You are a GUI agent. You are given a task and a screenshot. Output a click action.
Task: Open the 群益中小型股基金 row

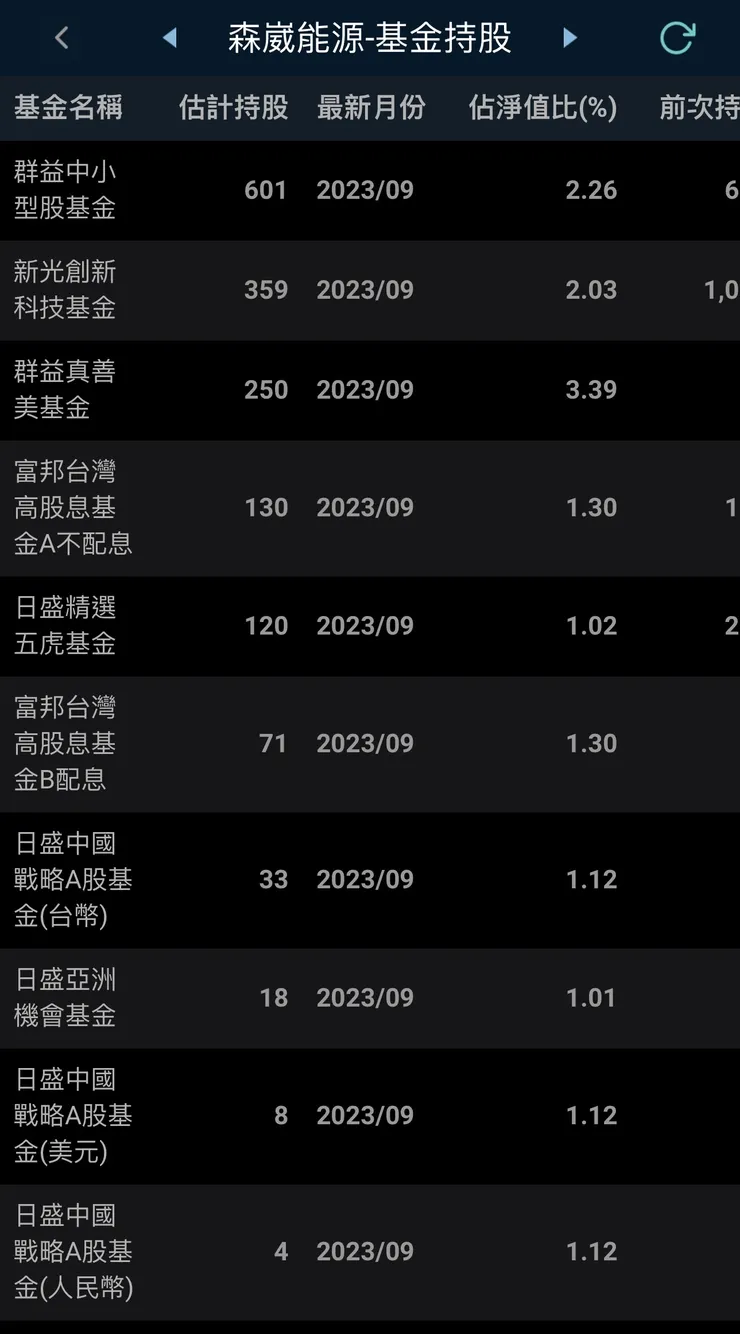370,190
